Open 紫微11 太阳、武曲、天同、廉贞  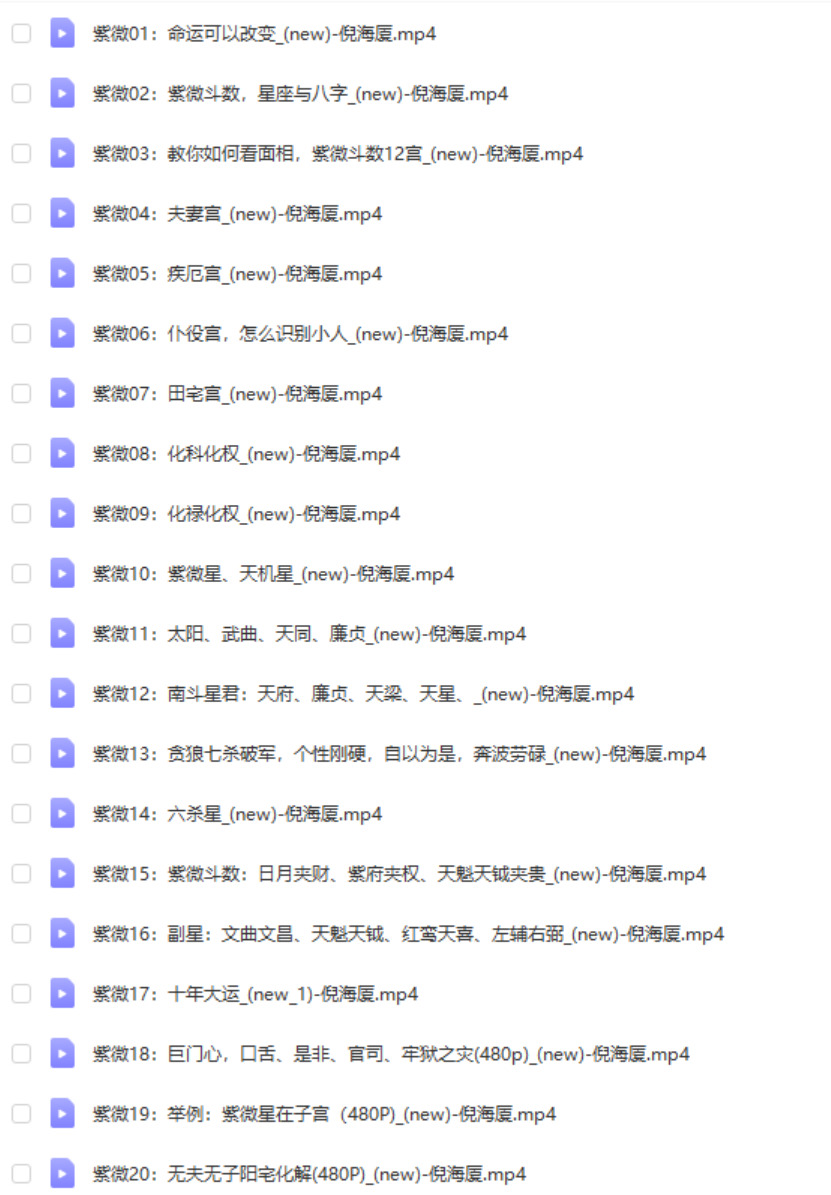coord(309,634)
